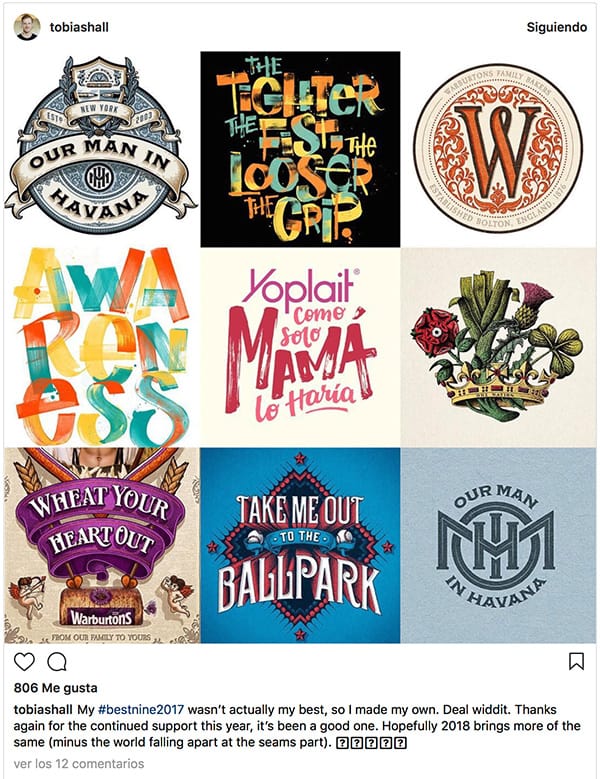Like this post with the heart
The height and width of the screenshot is (779, 600).
[x=25, y=661]
